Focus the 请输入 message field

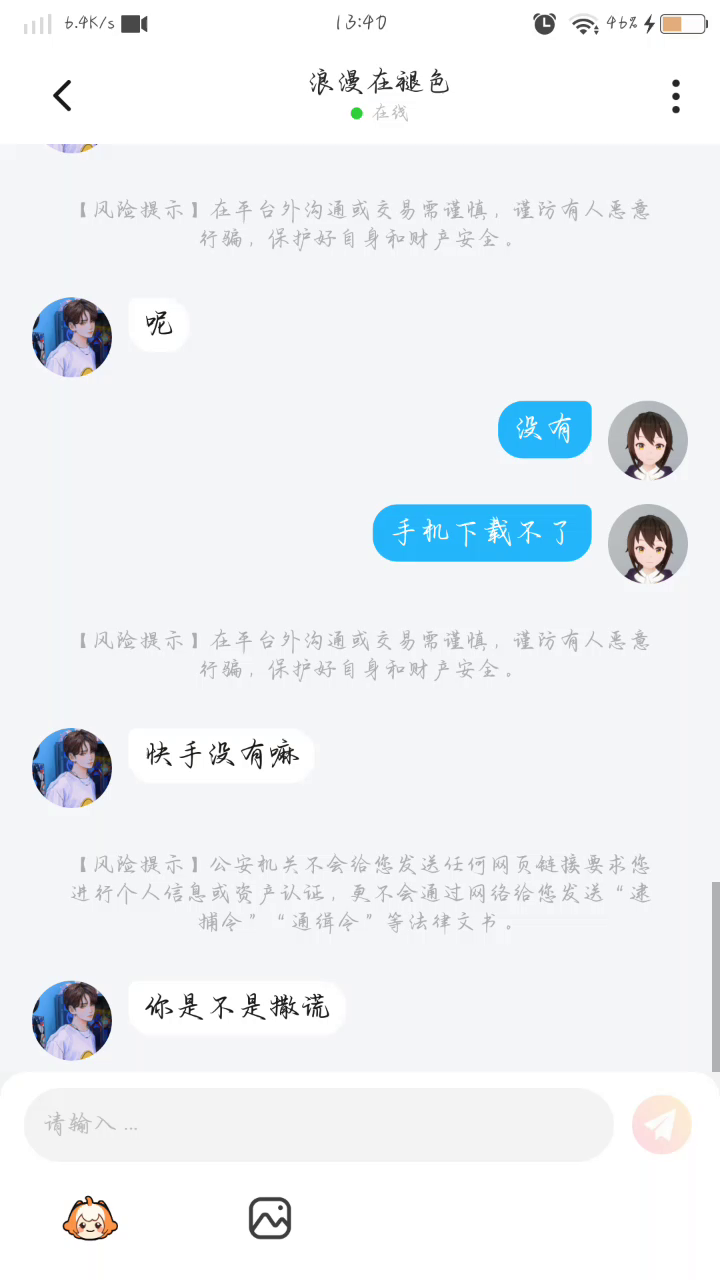pyautogui.click(x=318, y=1124)
